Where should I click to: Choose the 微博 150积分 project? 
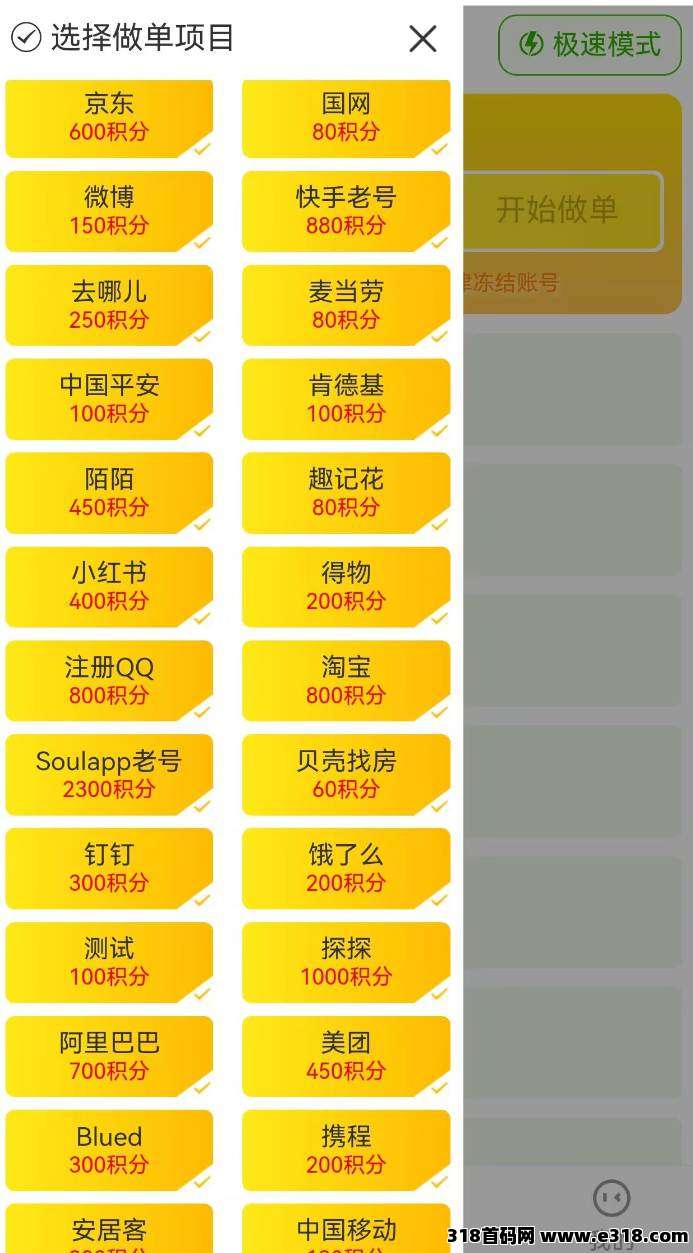point(109,211)
